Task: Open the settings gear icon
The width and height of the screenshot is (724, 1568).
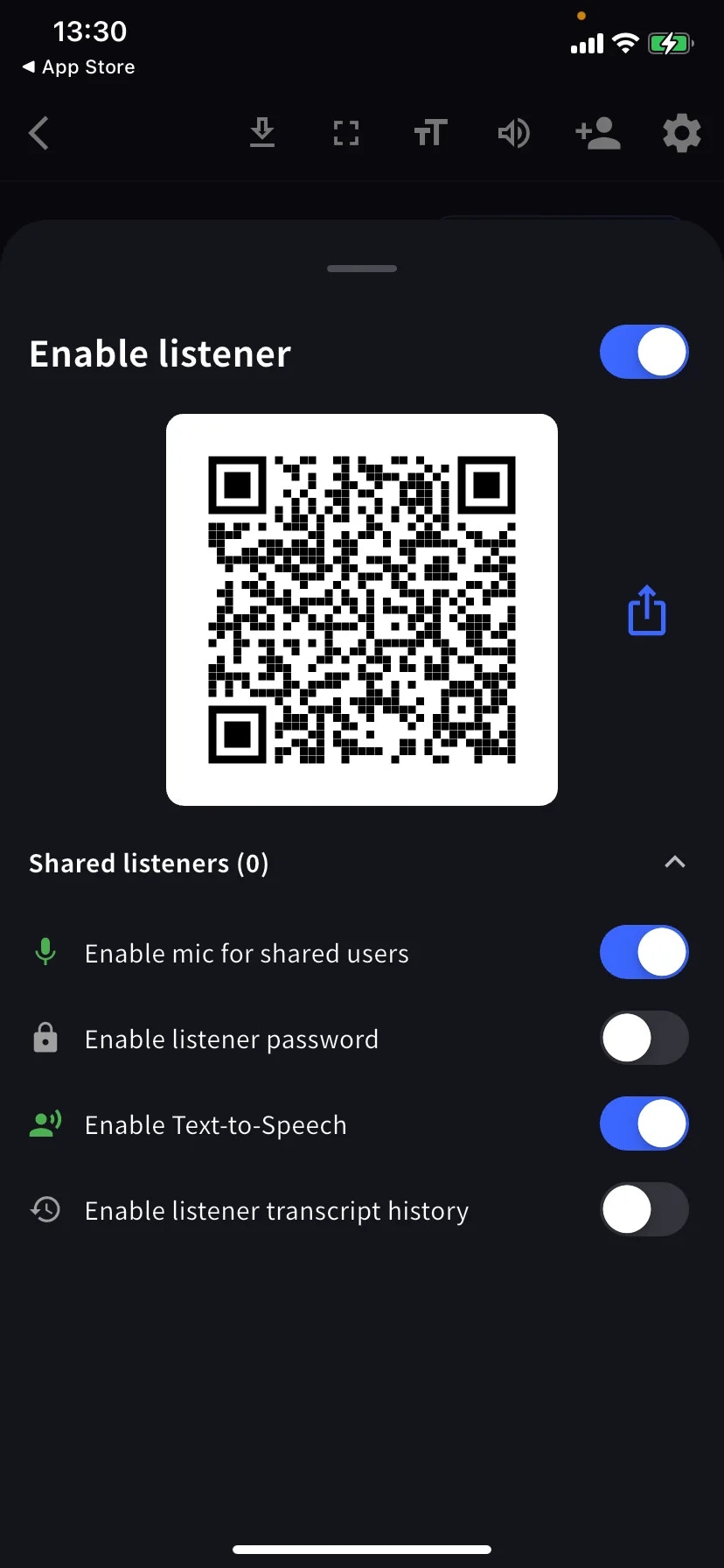Action: click(x=680, y=133)
